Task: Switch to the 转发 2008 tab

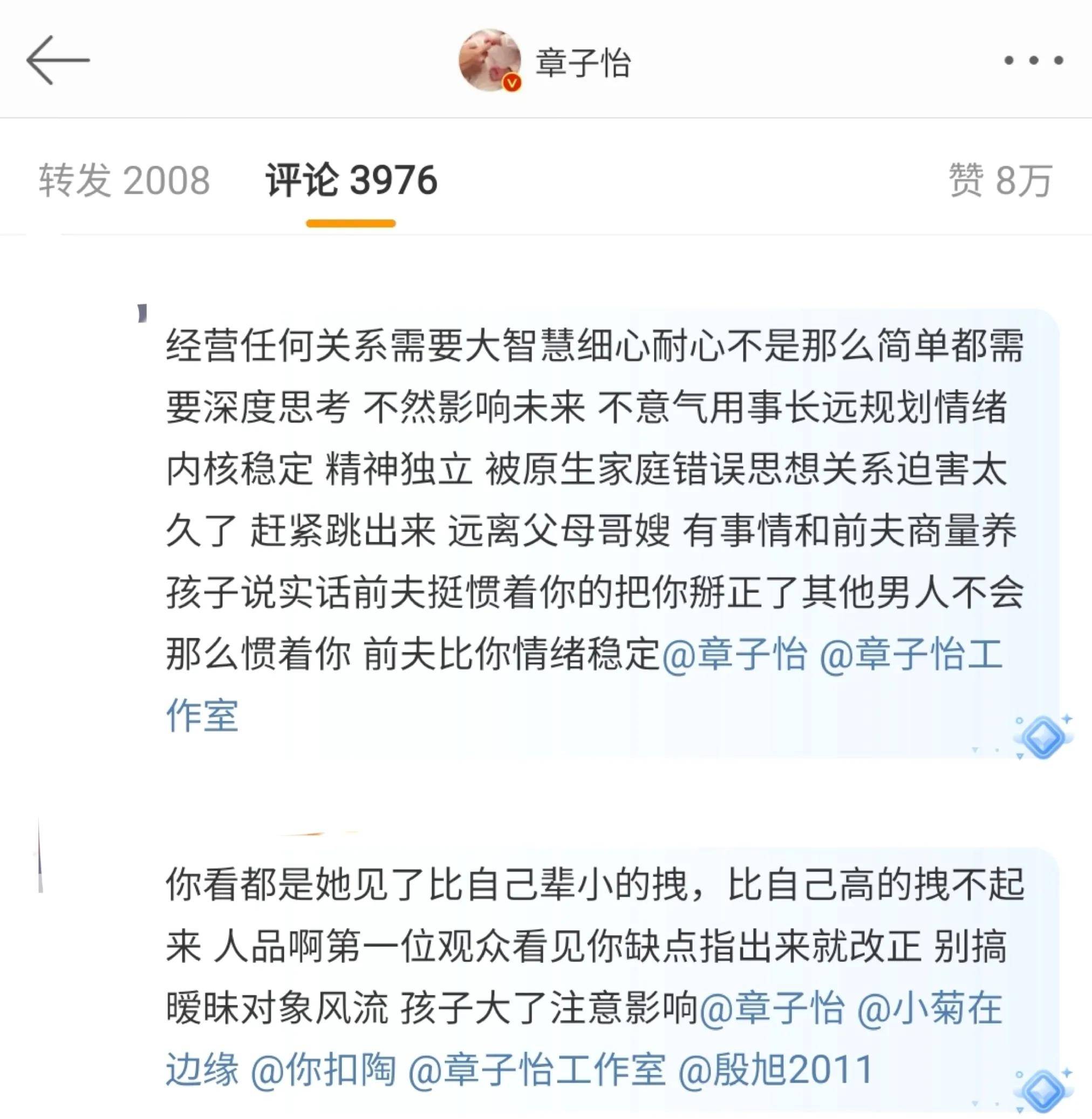Action: tap(125, 181)
